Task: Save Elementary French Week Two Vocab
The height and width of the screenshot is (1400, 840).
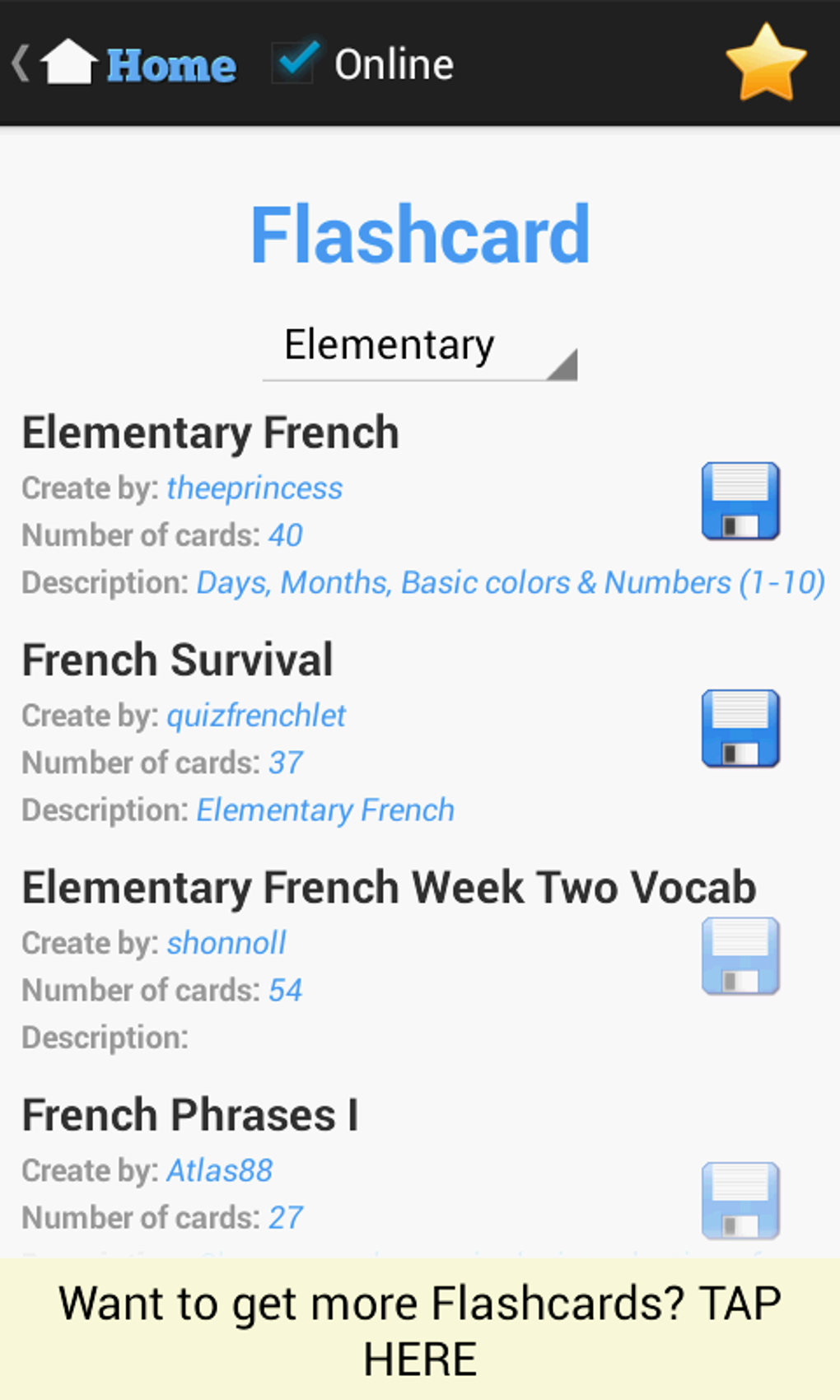Action: pyautogui.click(x=740, y=956)
